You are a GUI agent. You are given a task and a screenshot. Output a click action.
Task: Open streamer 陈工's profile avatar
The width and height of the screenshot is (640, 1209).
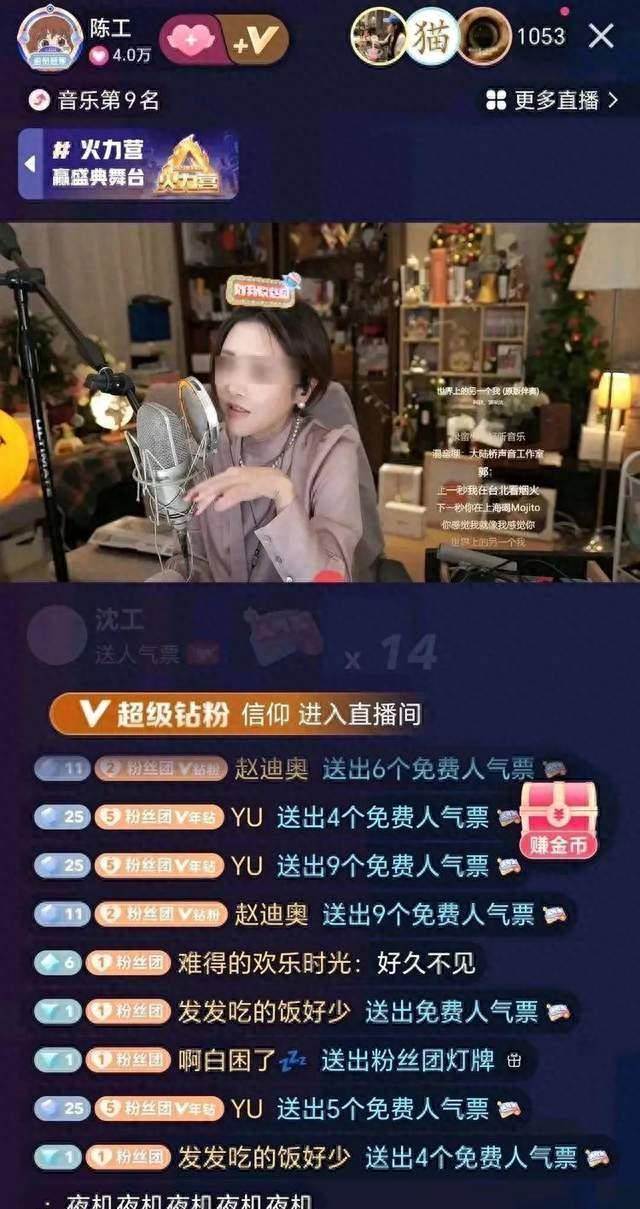coord(50,38)
